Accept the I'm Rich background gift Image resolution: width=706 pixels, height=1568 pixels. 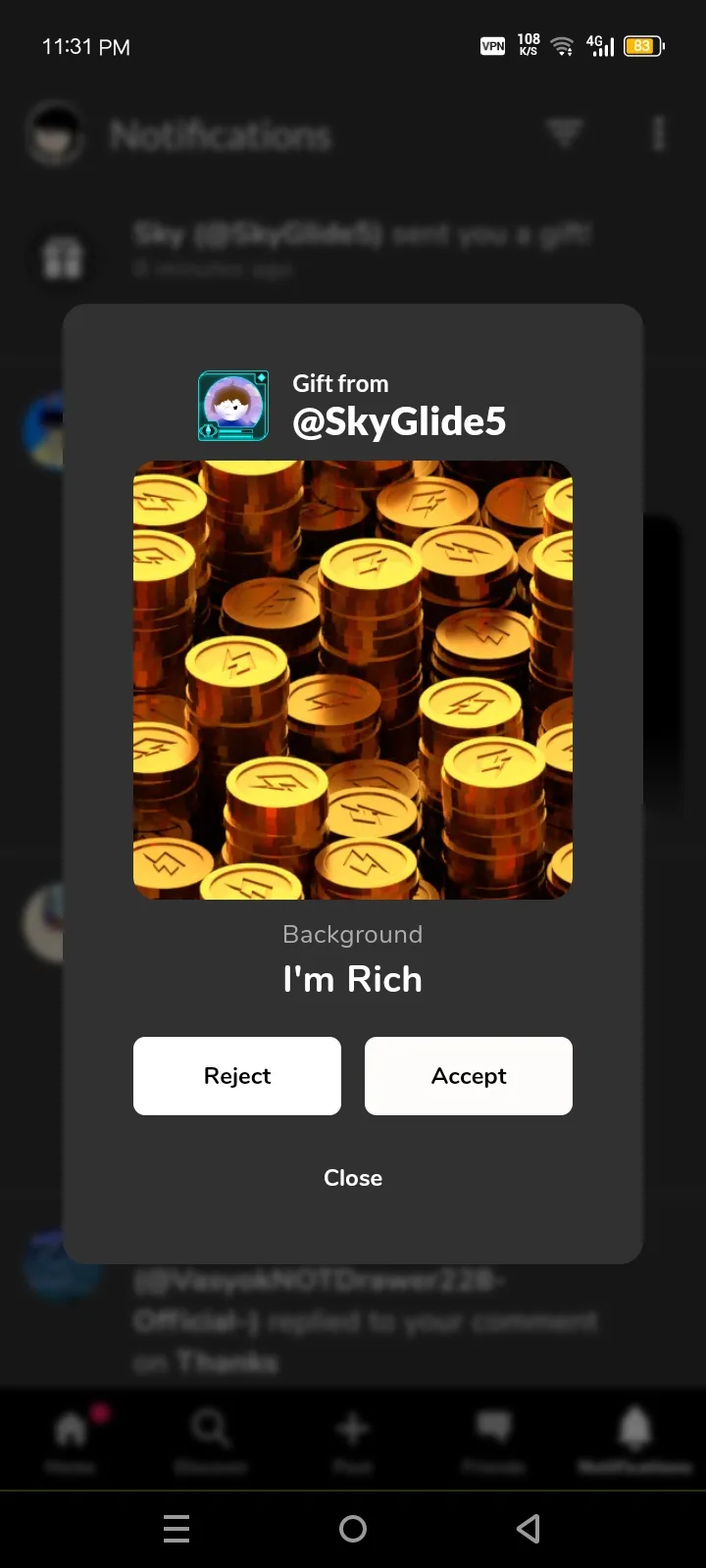click(x=468, y=1075)
